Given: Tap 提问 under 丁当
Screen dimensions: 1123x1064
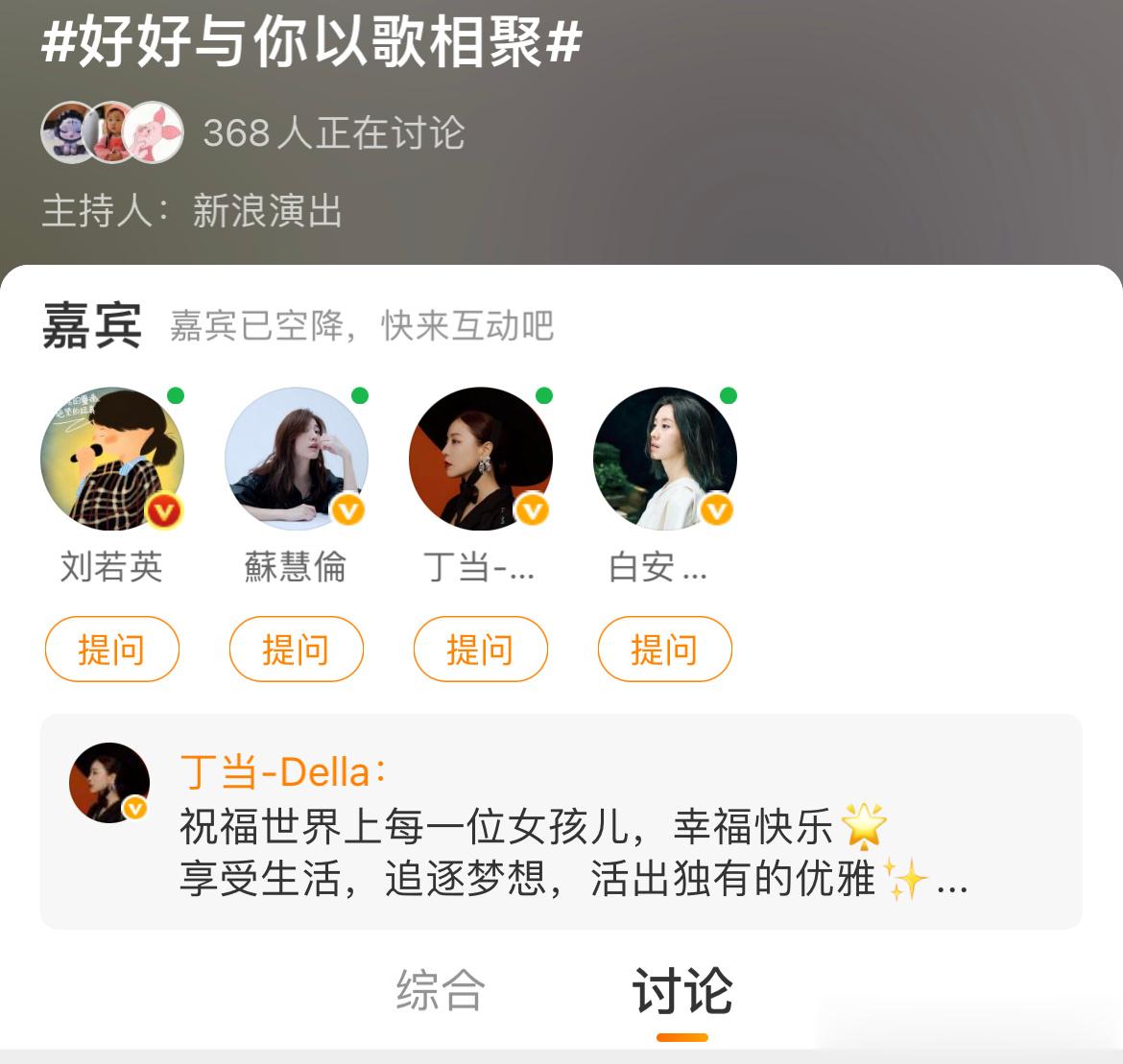Looking at the screenshot, I should coord(480,650).
